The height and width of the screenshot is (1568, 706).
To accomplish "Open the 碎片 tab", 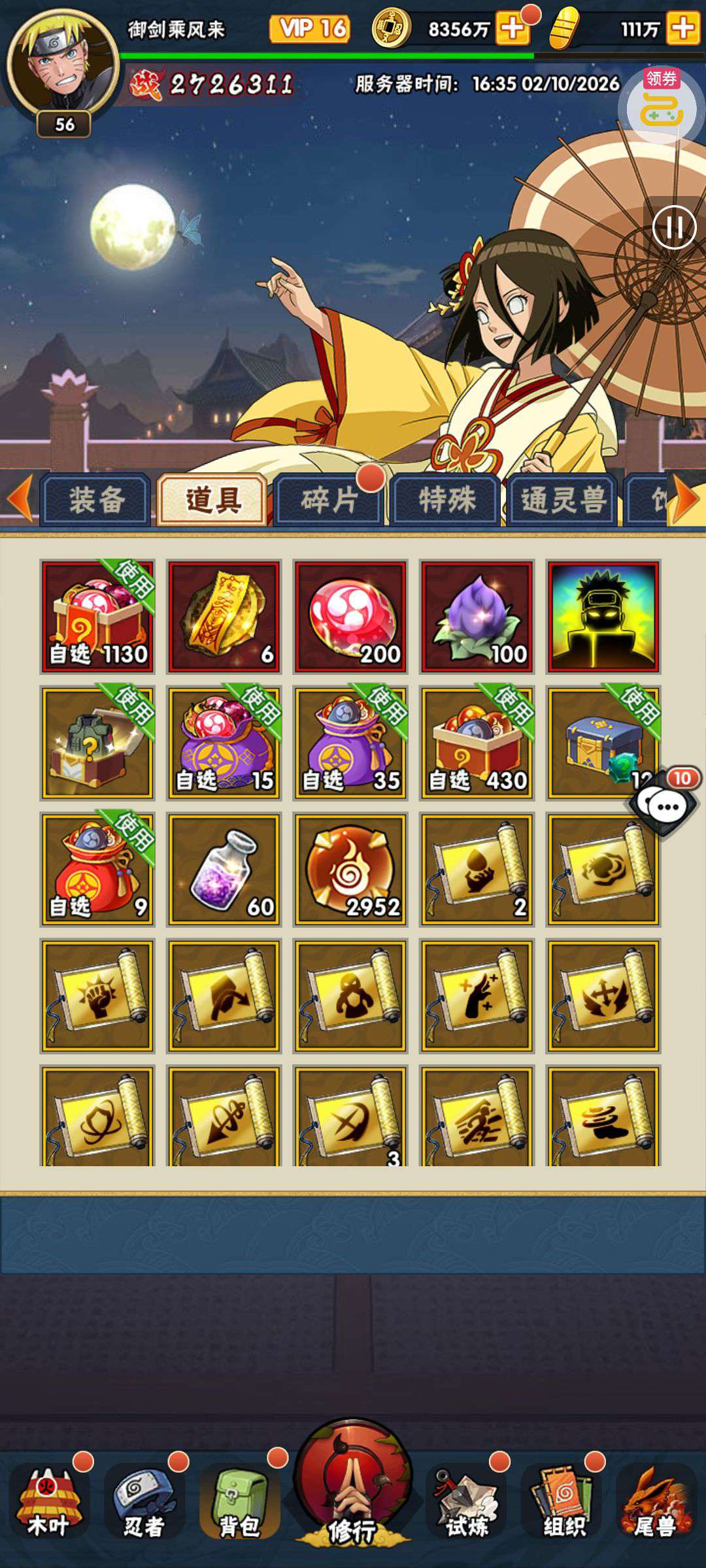I will [329, 500].
